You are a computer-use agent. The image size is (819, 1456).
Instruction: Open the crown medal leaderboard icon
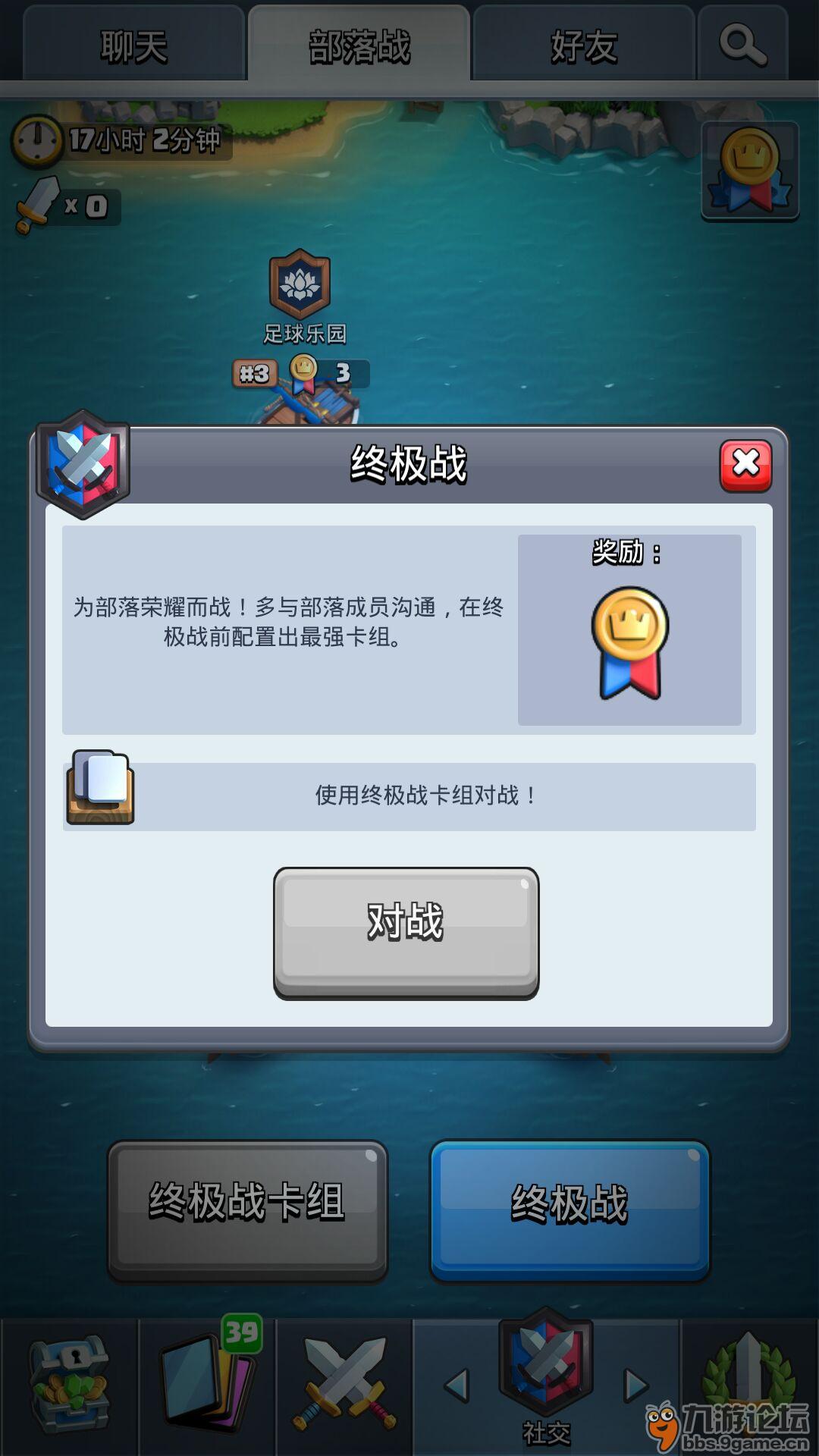click(x=749, y=171)
